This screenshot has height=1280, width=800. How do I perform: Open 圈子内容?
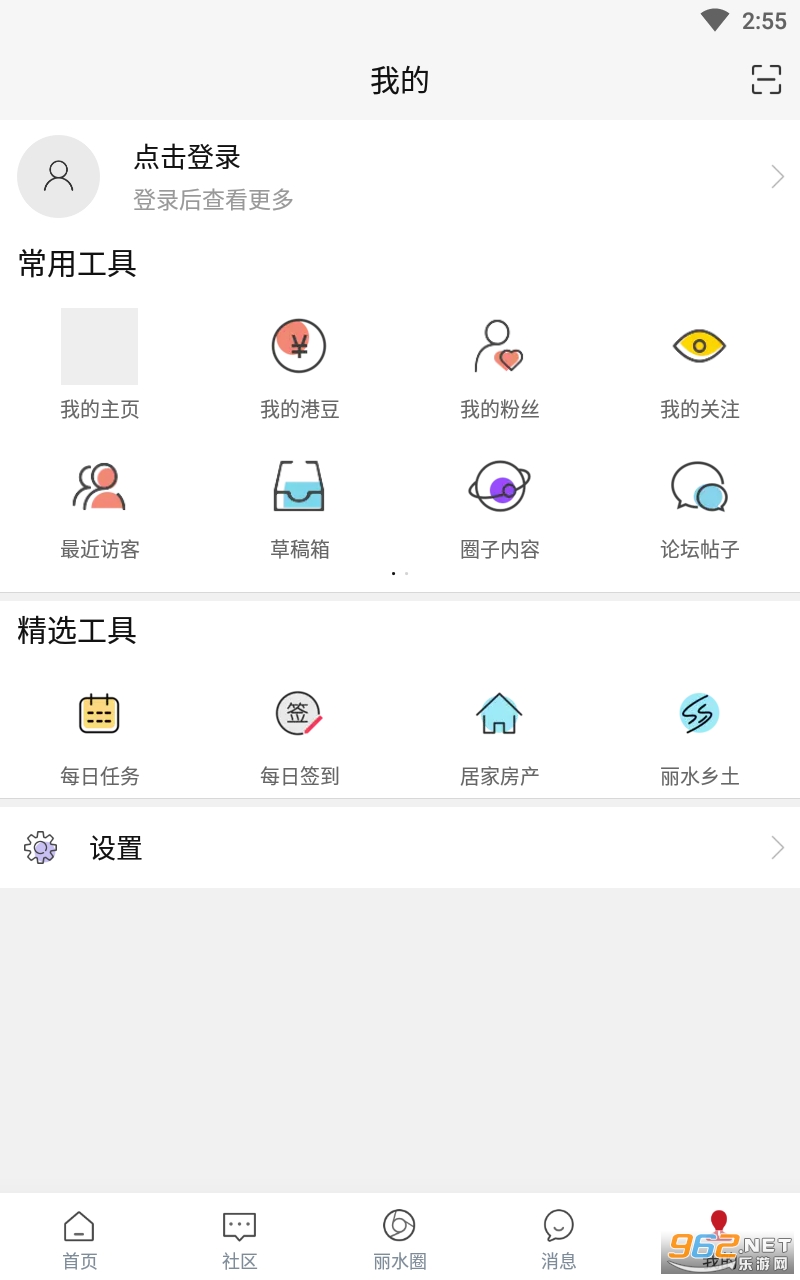click(499, 505)
